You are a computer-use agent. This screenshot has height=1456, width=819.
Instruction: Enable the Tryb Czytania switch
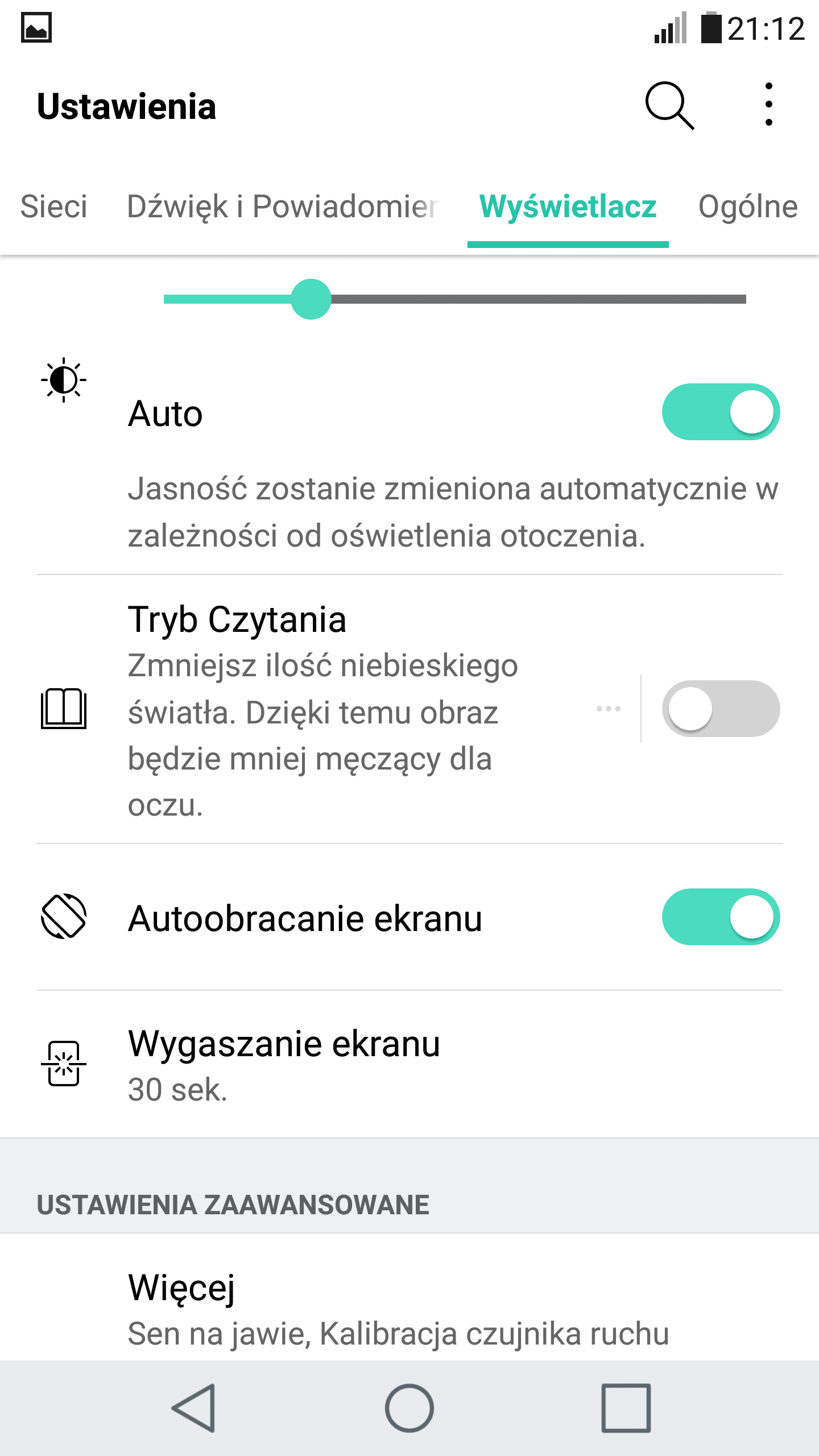point(721,709)
